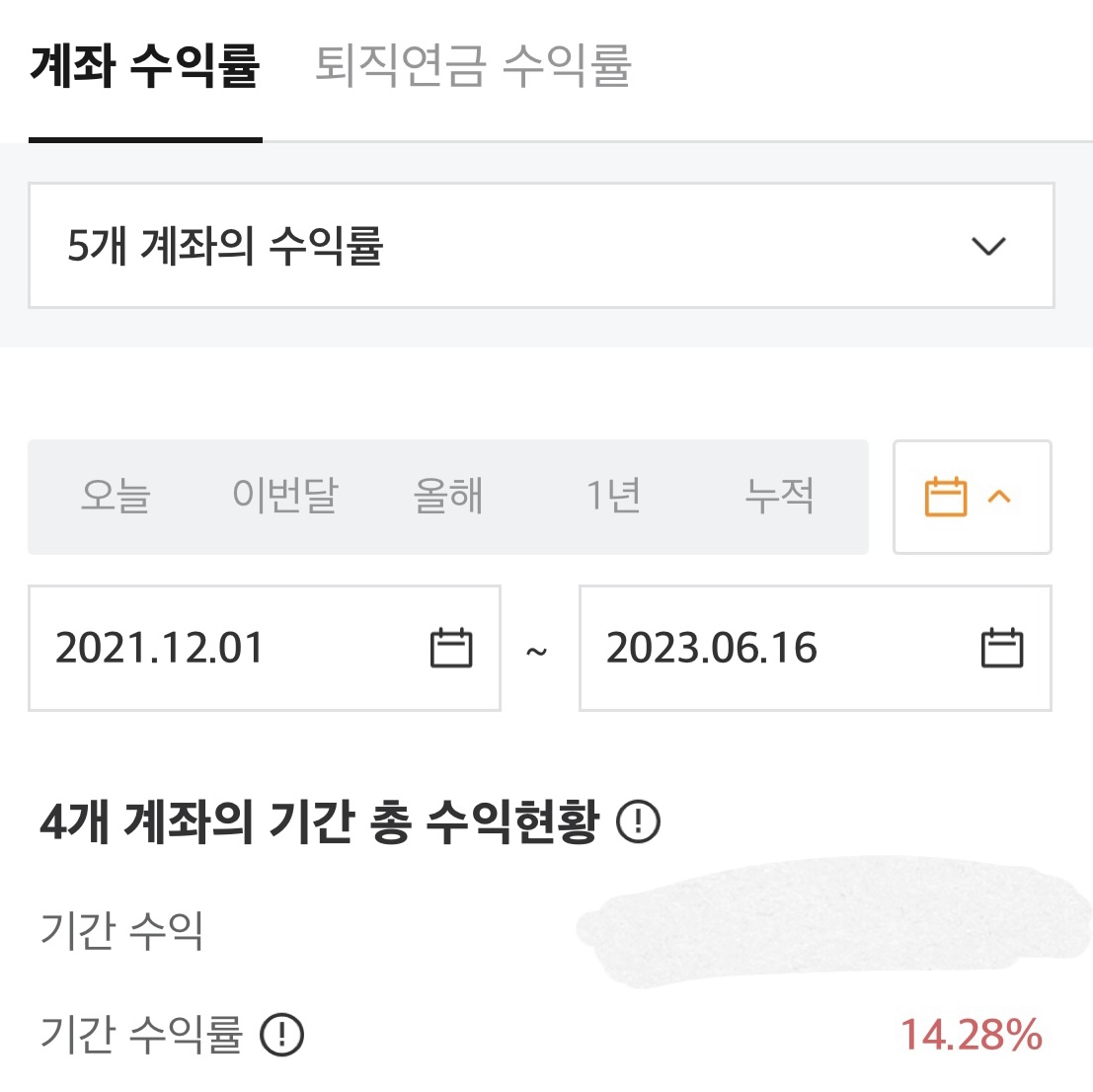The image size is (1093, 1092).
Task: Show info about 기간 총 수익현황
Action: pyautogui.click(x=638, y=821)
